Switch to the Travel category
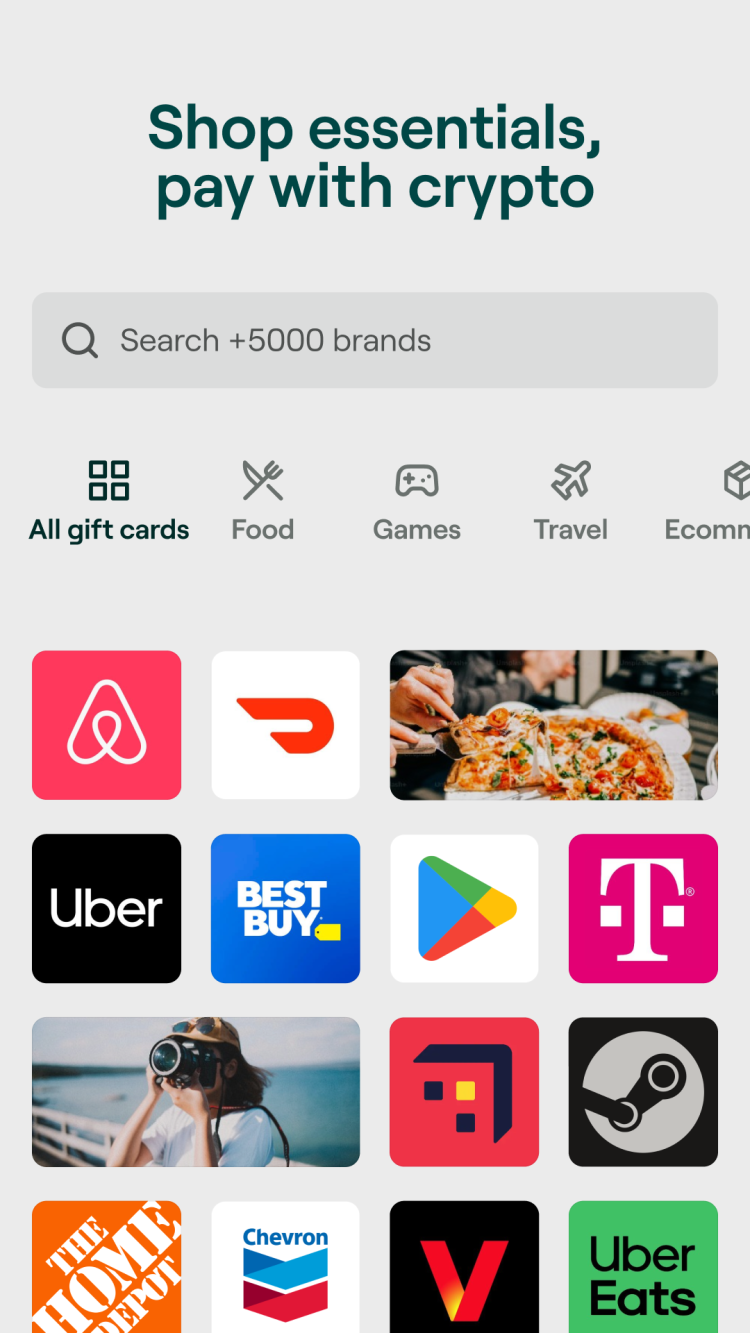This screenshot has height=1333, width=750. click(x=571, y=501)
